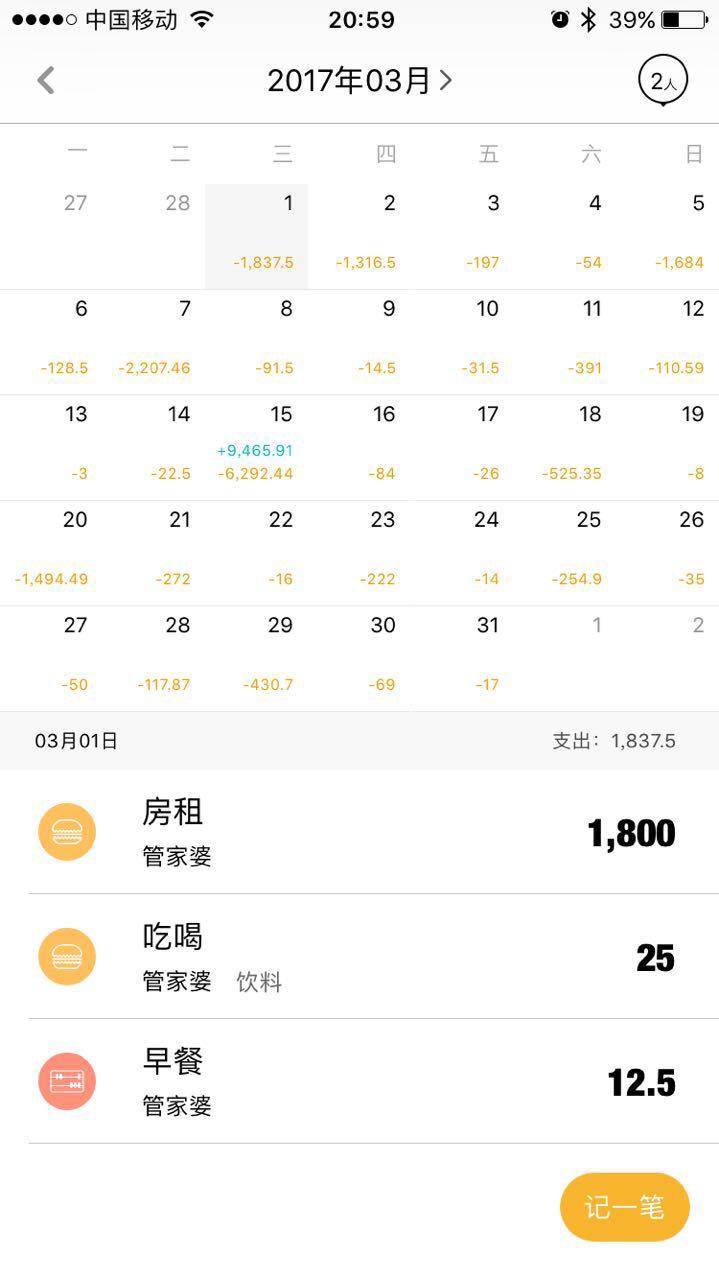Open the 吃喝 饮料 25 expense record
This screenshot has height=1280, width=719.
tap(360, 957)
